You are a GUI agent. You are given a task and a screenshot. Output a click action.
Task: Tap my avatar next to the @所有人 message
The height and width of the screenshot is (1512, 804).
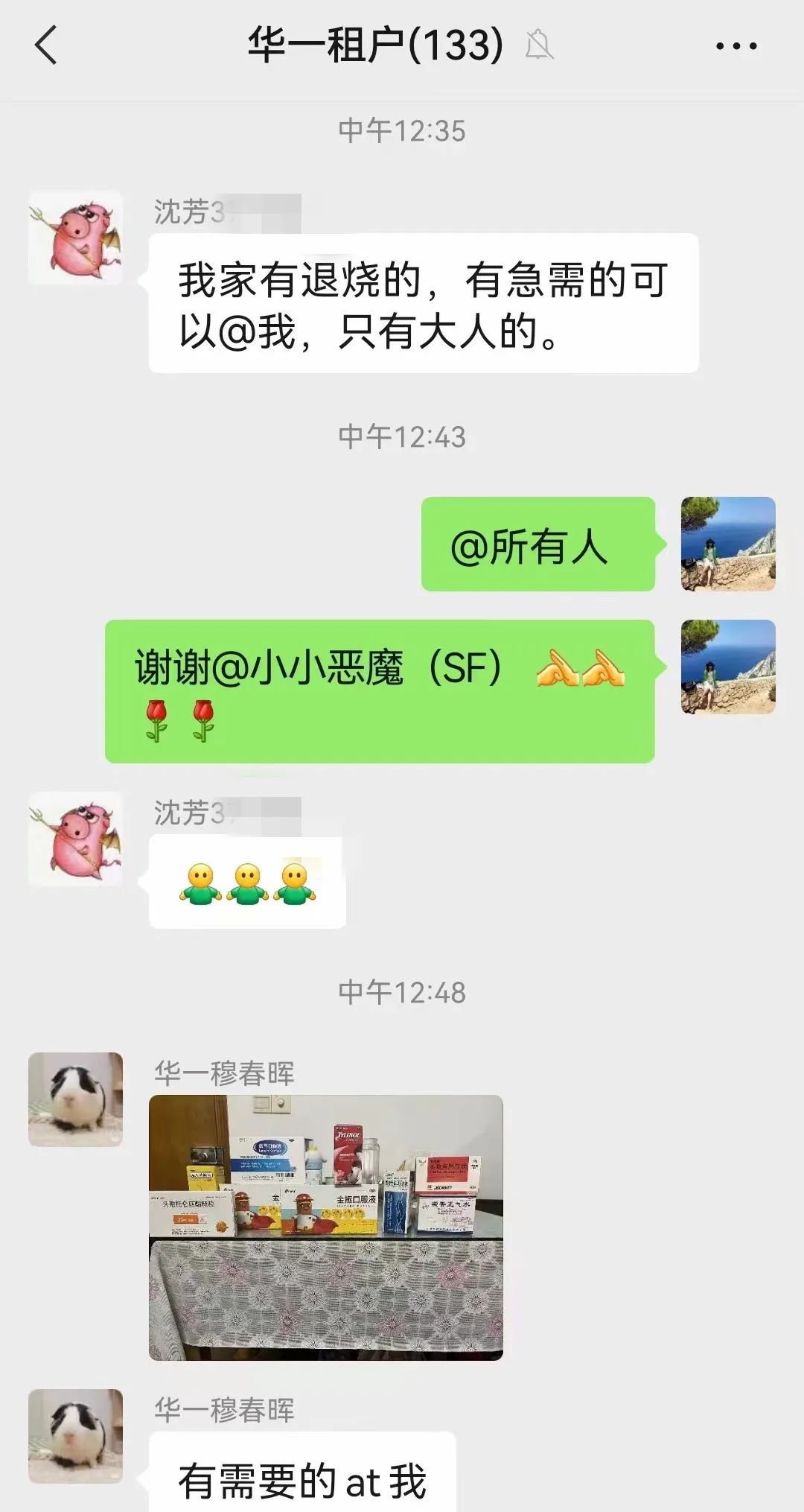pos(728,544)
